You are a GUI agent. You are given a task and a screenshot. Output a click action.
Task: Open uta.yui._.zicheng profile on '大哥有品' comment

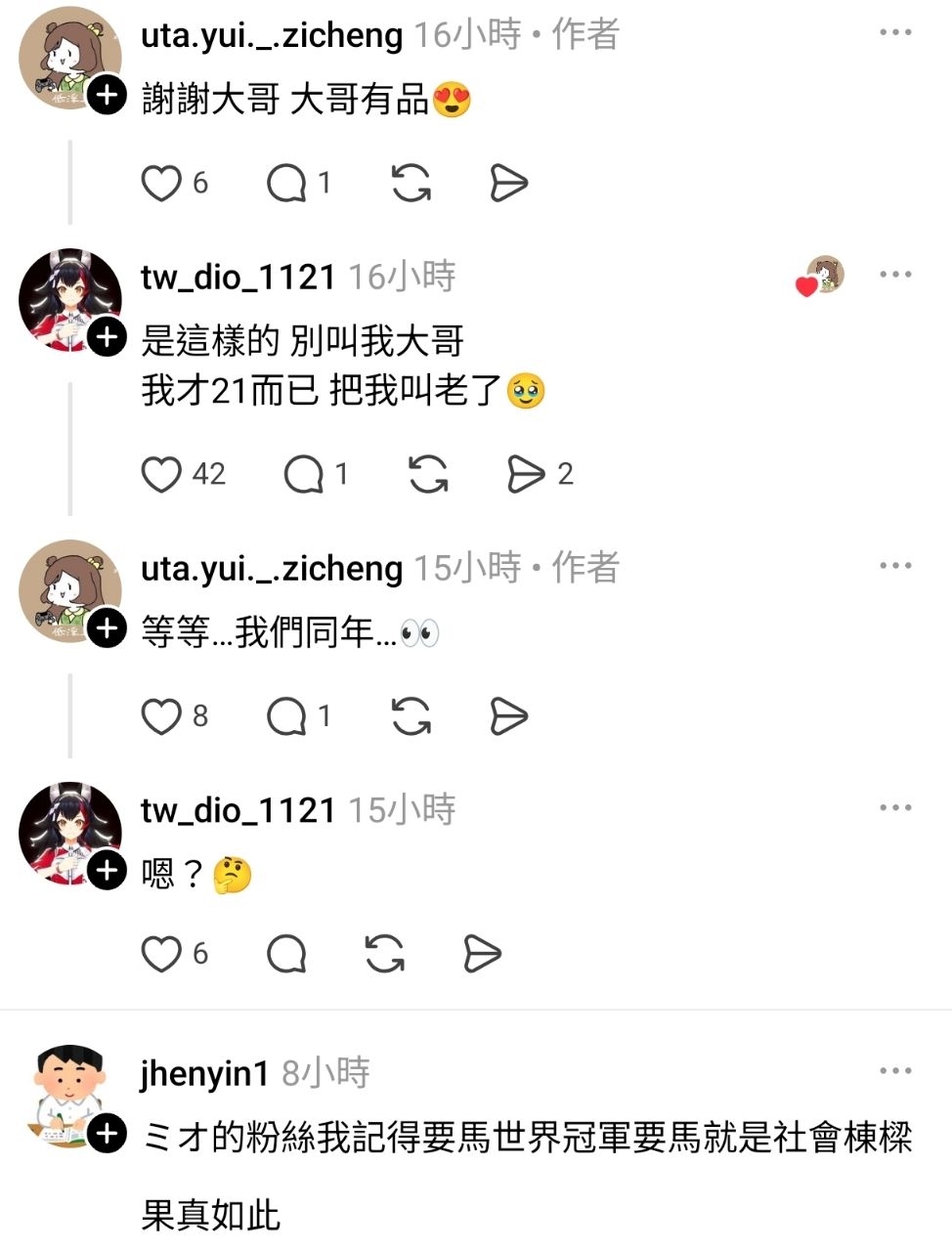[x=271, y=35]
